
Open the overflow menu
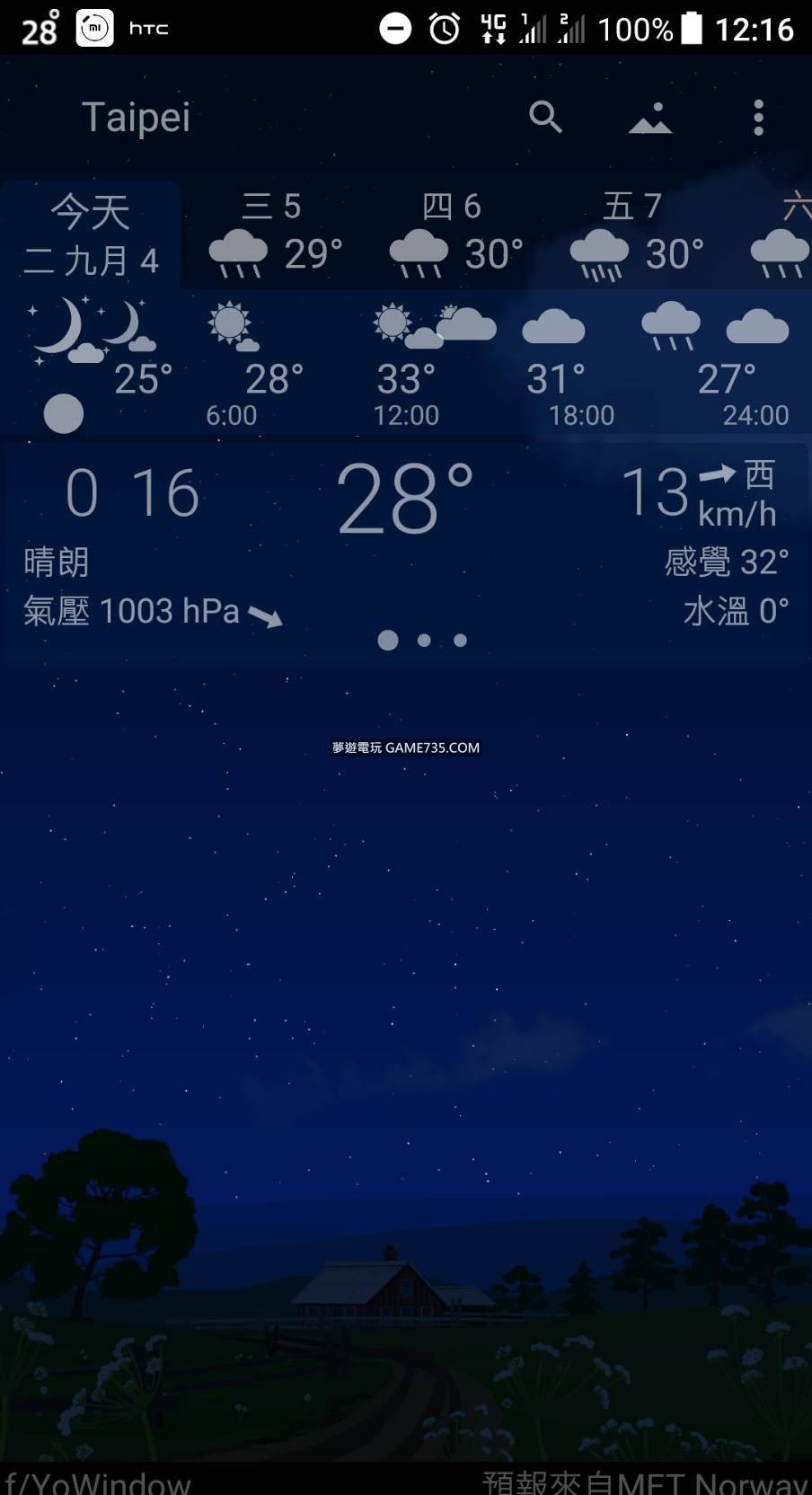[759, 118]
